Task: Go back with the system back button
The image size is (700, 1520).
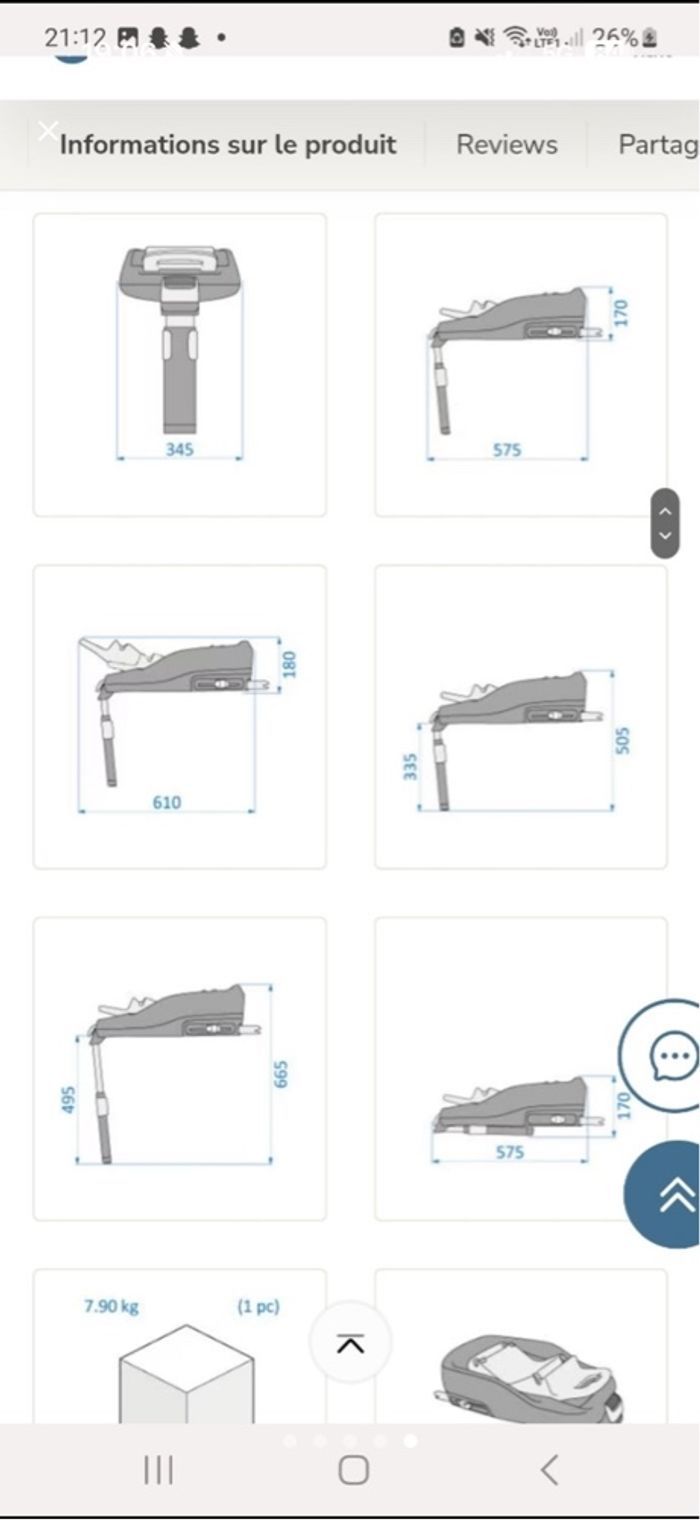Action: point(548,1470)
